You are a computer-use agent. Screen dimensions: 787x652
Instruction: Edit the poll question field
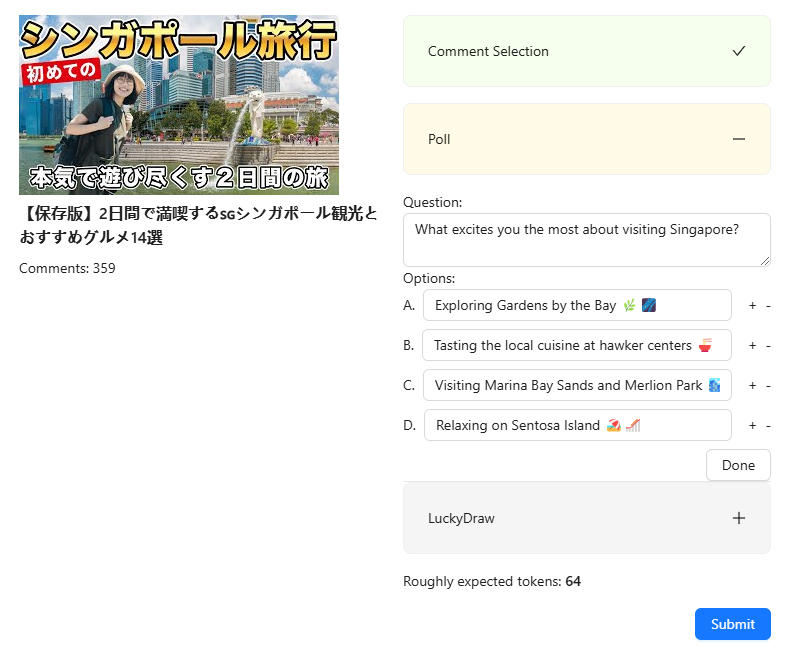point(586,240)
